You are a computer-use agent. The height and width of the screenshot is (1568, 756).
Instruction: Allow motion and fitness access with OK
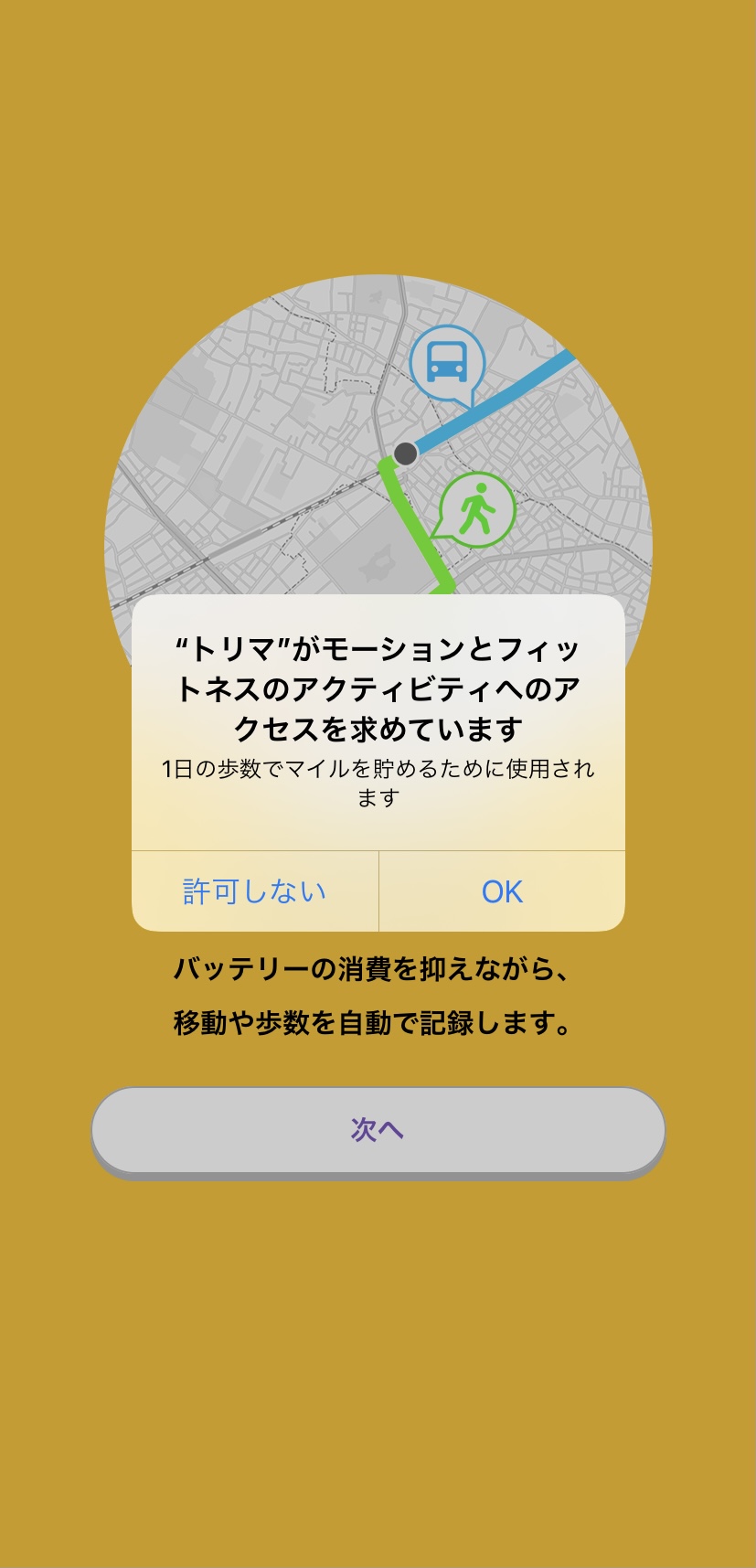click(502, 891)
